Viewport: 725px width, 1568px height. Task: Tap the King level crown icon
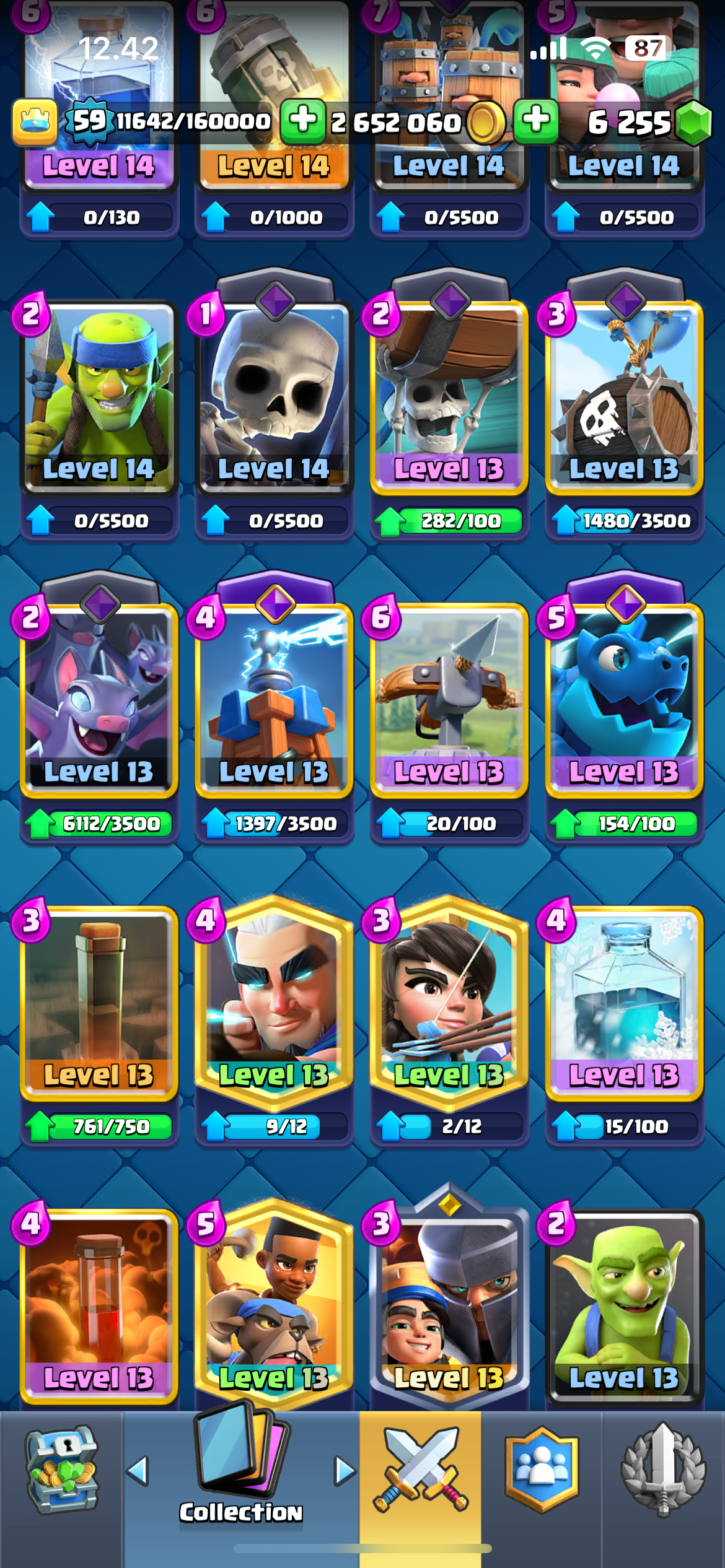[35, 122]
